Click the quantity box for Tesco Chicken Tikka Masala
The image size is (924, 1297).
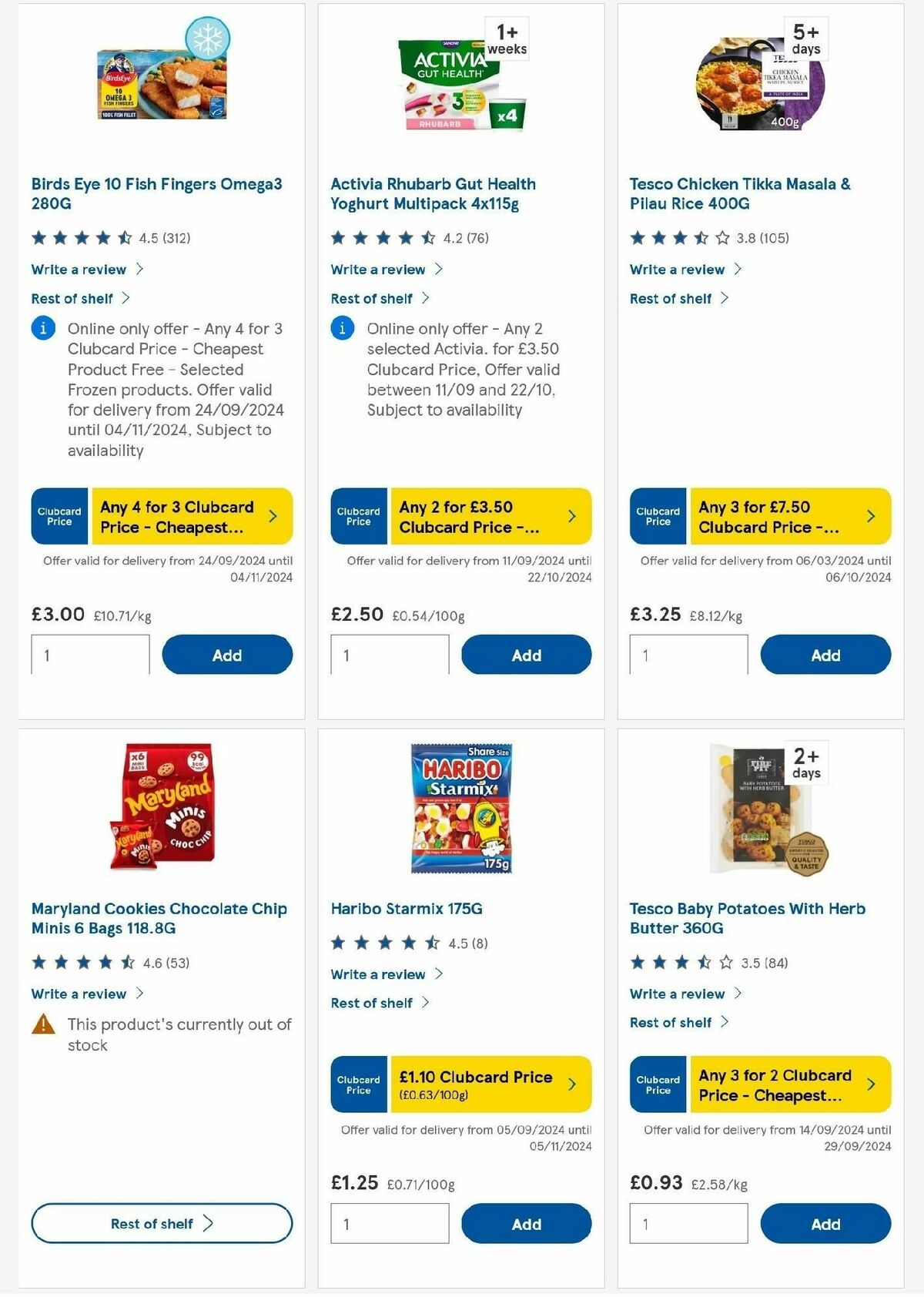[688, 655]
